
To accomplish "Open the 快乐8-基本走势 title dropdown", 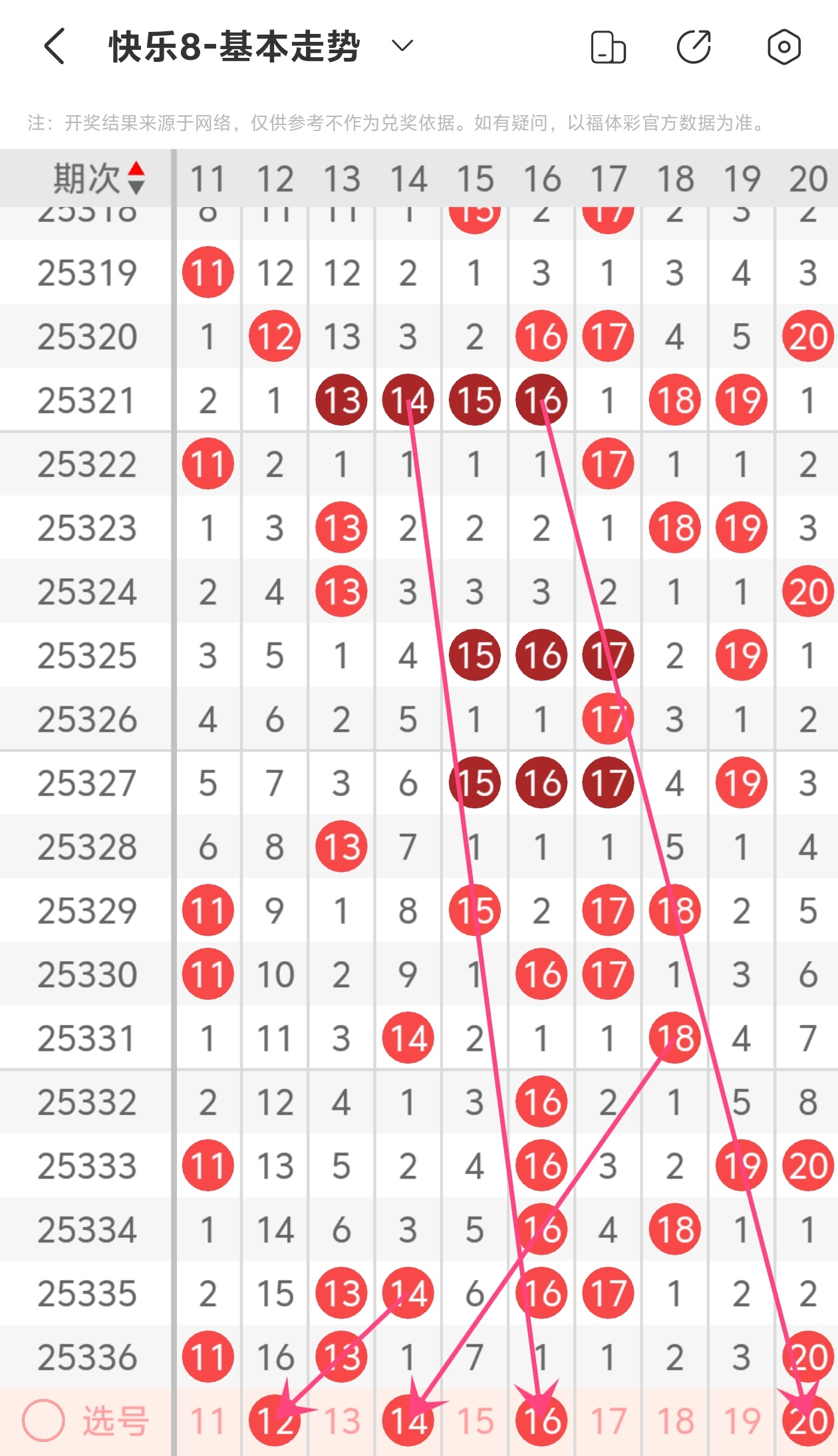I will coord(402,46).
